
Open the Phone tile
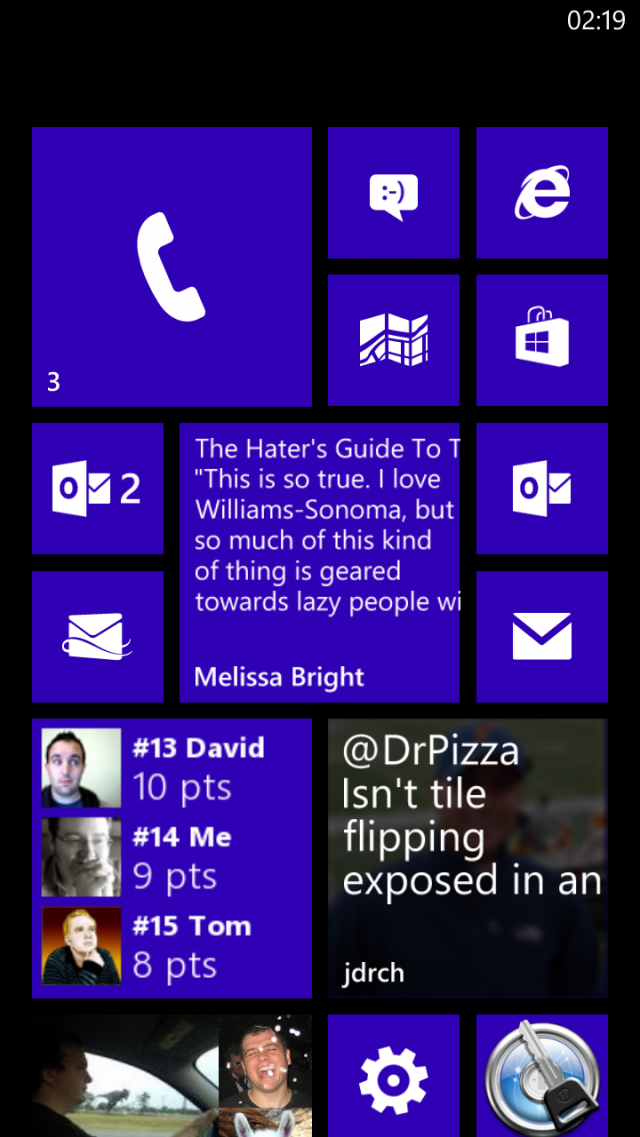tap(172, 267)
